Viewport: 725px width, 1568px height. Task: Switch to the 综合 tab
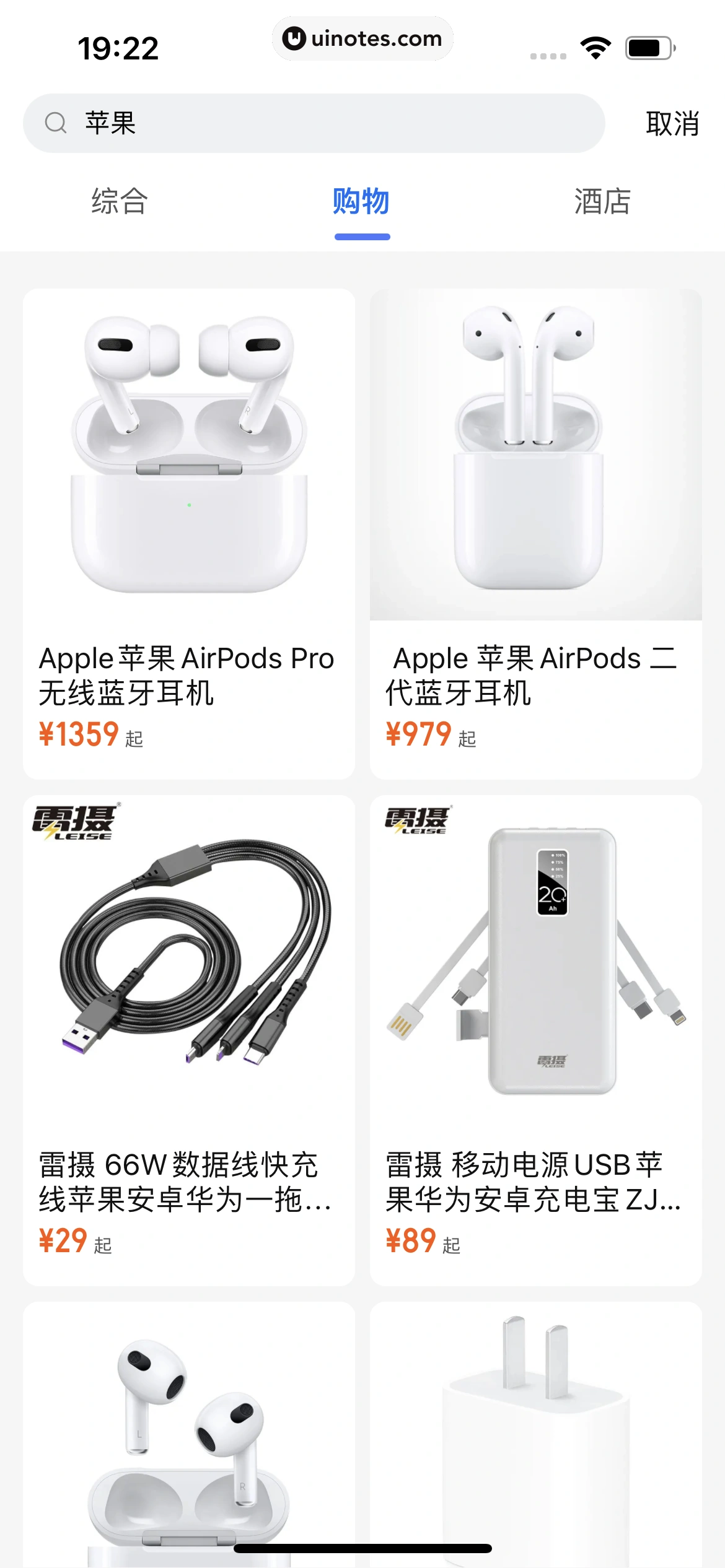point(120,202)
